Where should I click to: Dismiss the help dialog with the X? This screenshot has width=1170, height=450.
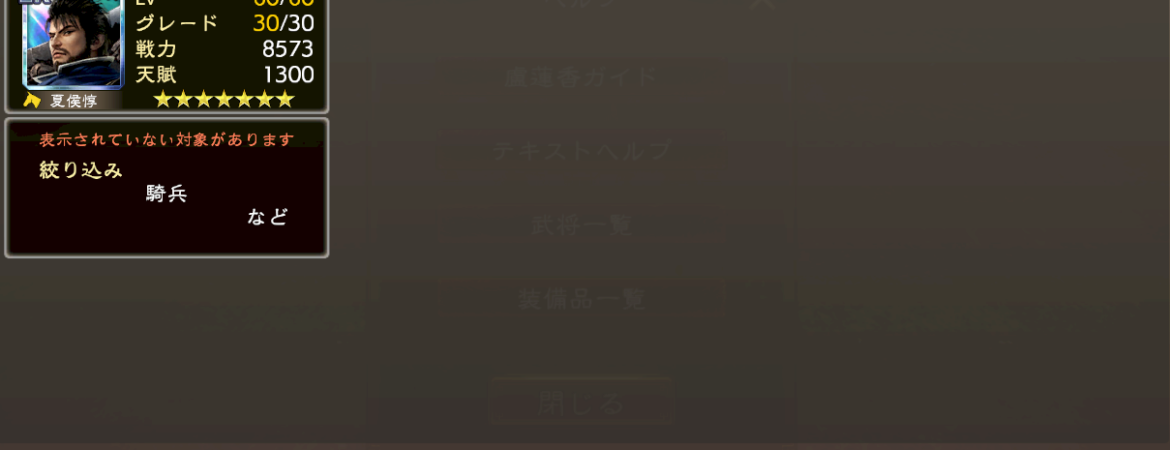pos(763,5)
